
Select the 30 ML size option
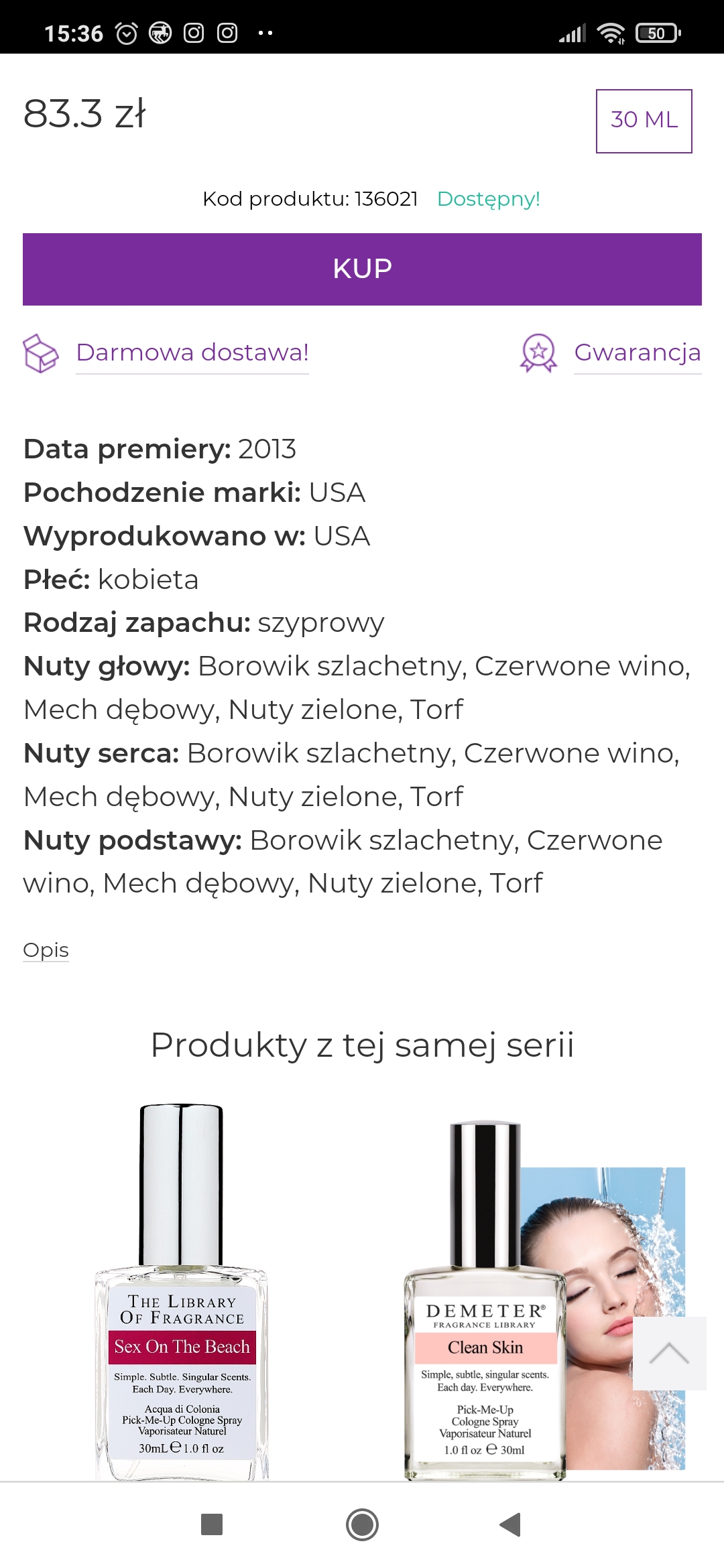click(644, 121)
